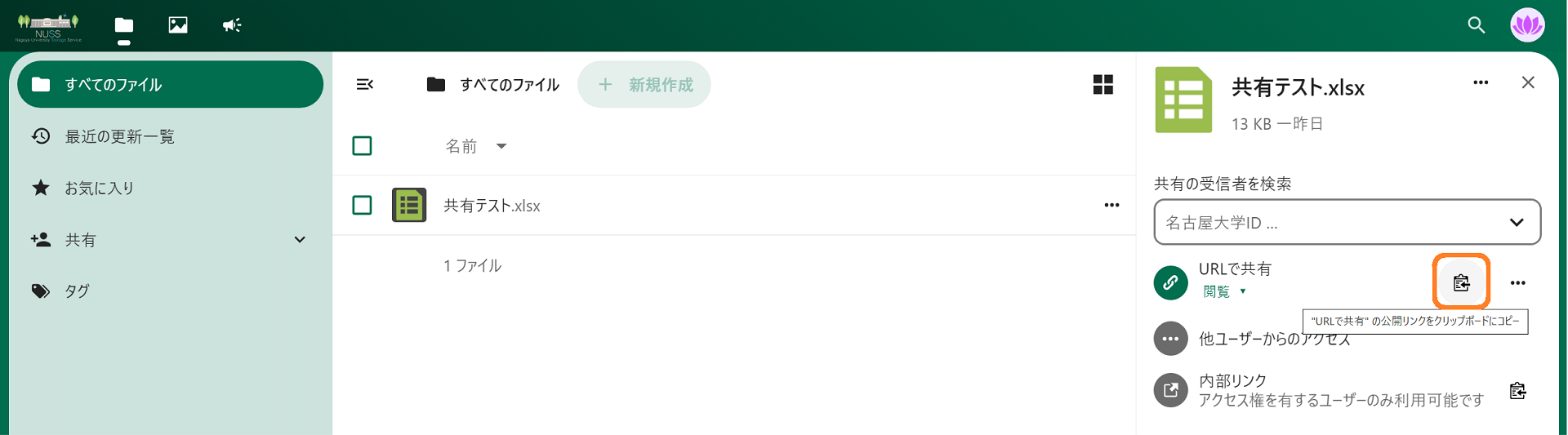Select すべてのファイル in the sidebar

click(x=170, y=84)
